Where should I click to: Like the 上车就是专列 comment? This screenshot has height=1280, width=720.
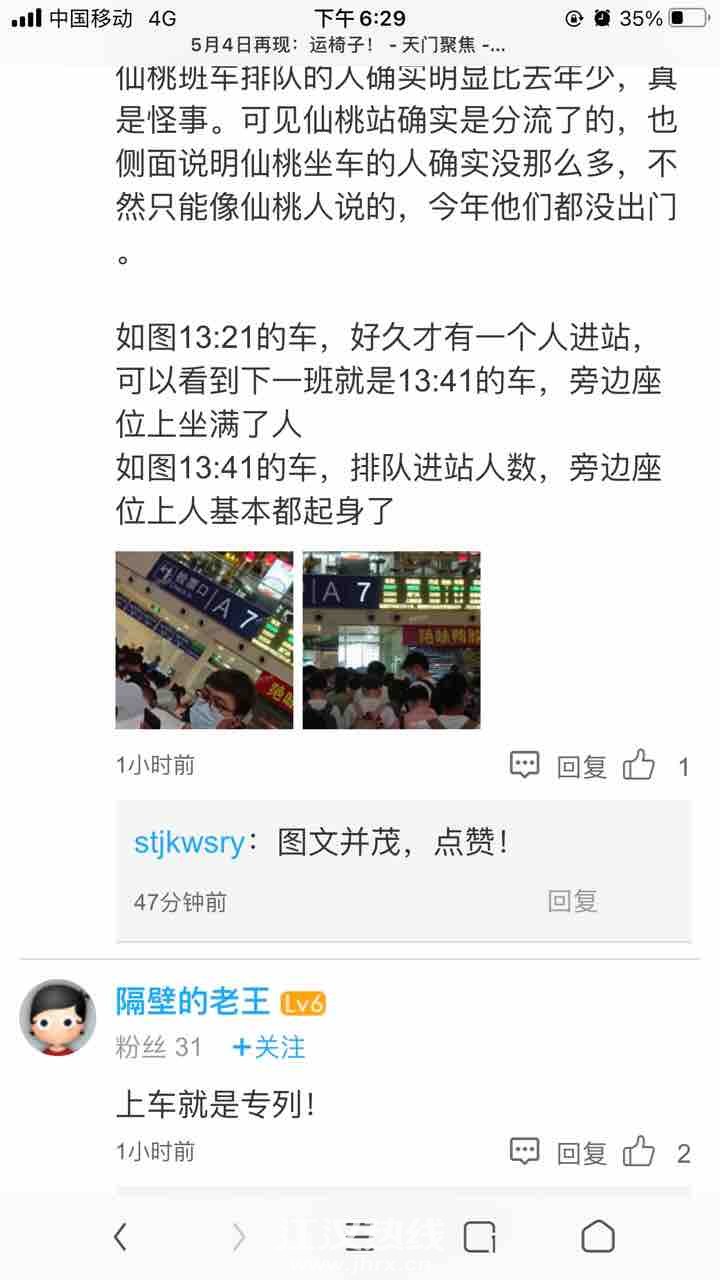pyautogui.click(x=640, y=1153)
